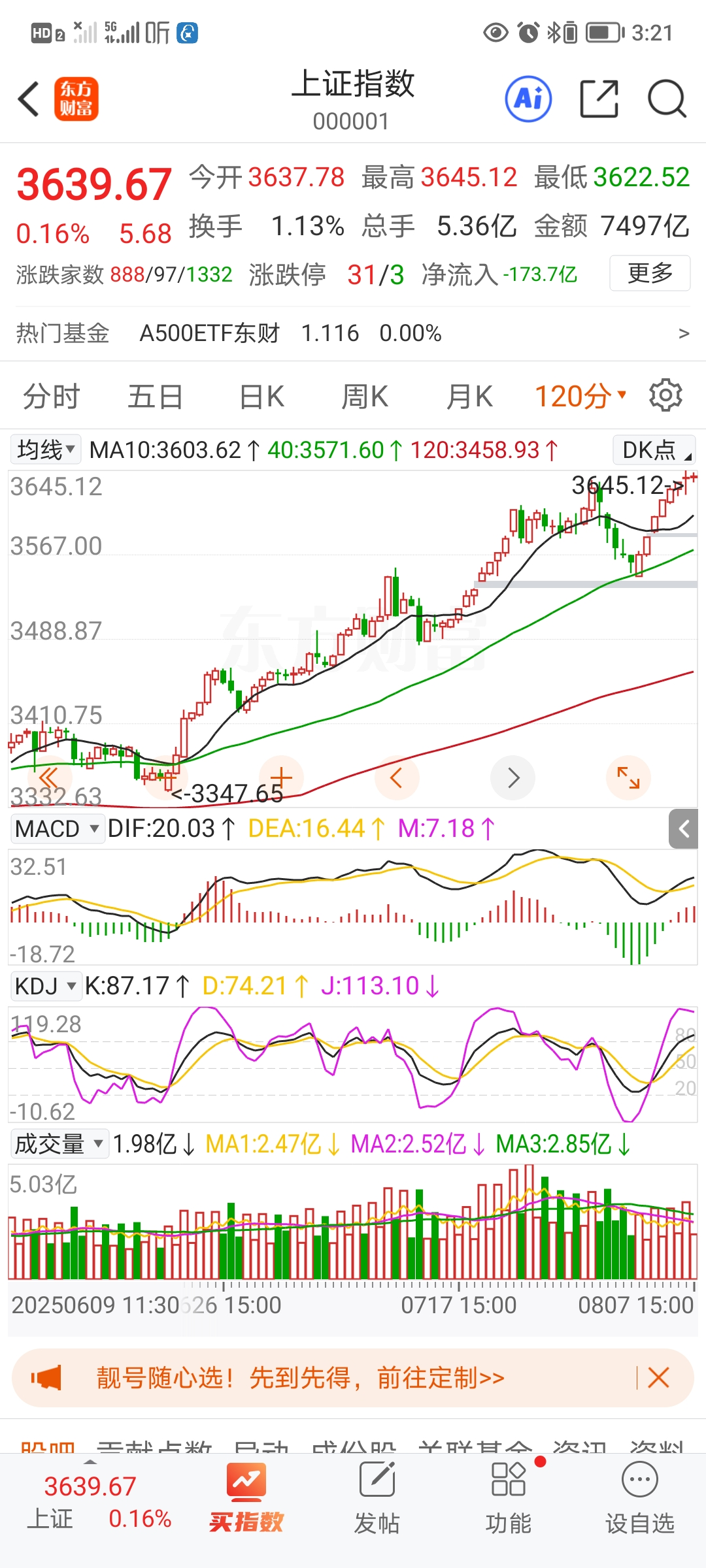Screen dimensions: 706x1568
Task: Go back using the top-left arrow
Action: point(29,99)
